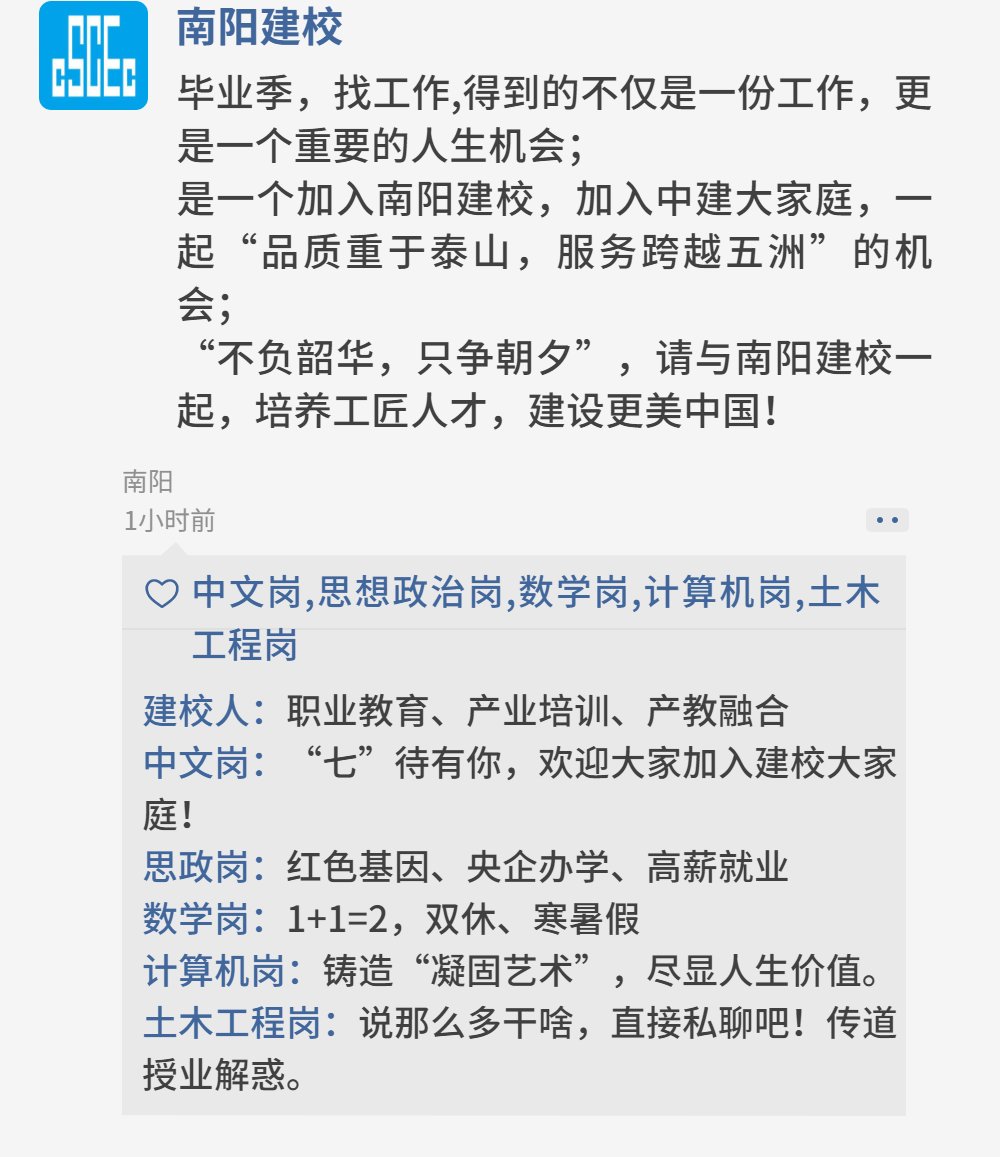Open the 南阳建校 profile avatar
Screen dimensions: 1000x1157
tap(93, 57)
